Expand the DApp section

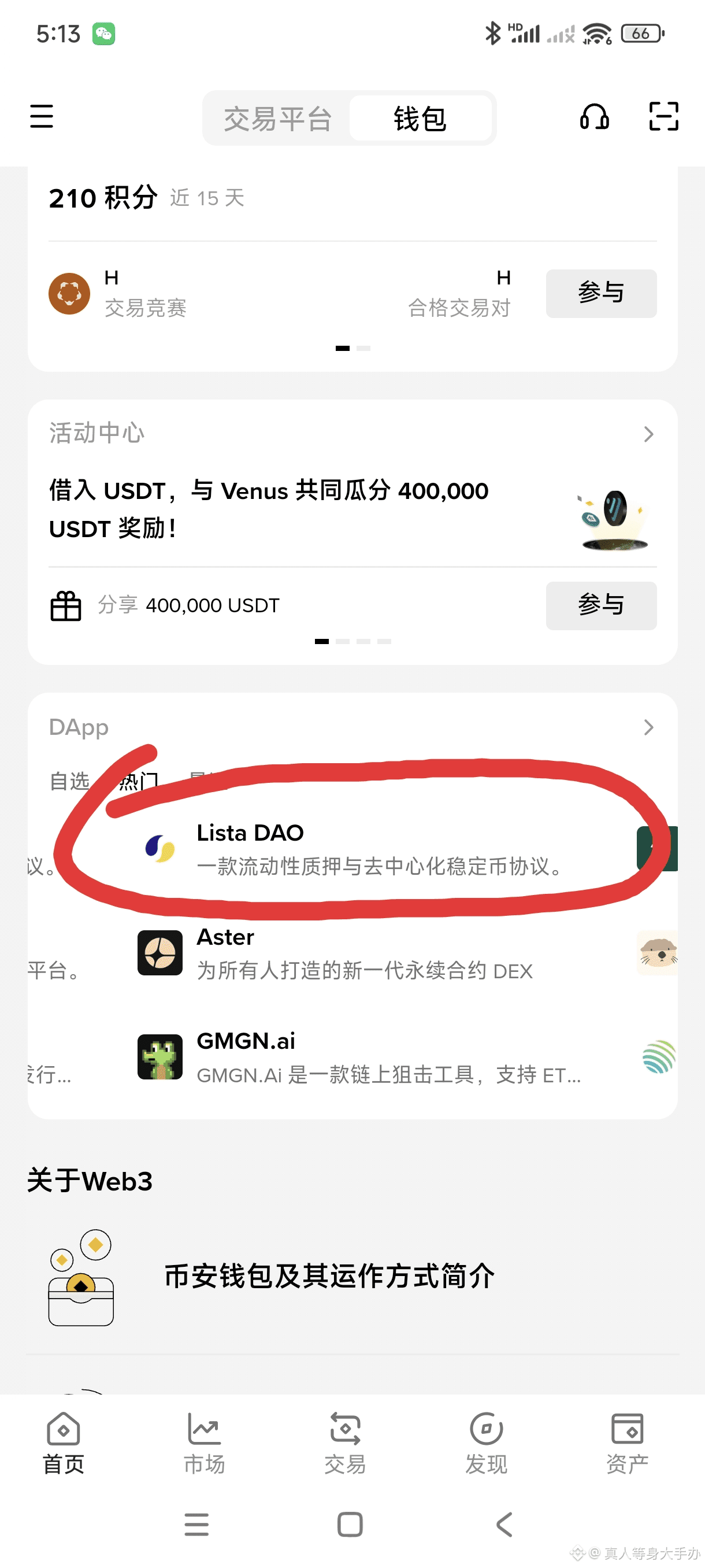(x=648, y=727)
